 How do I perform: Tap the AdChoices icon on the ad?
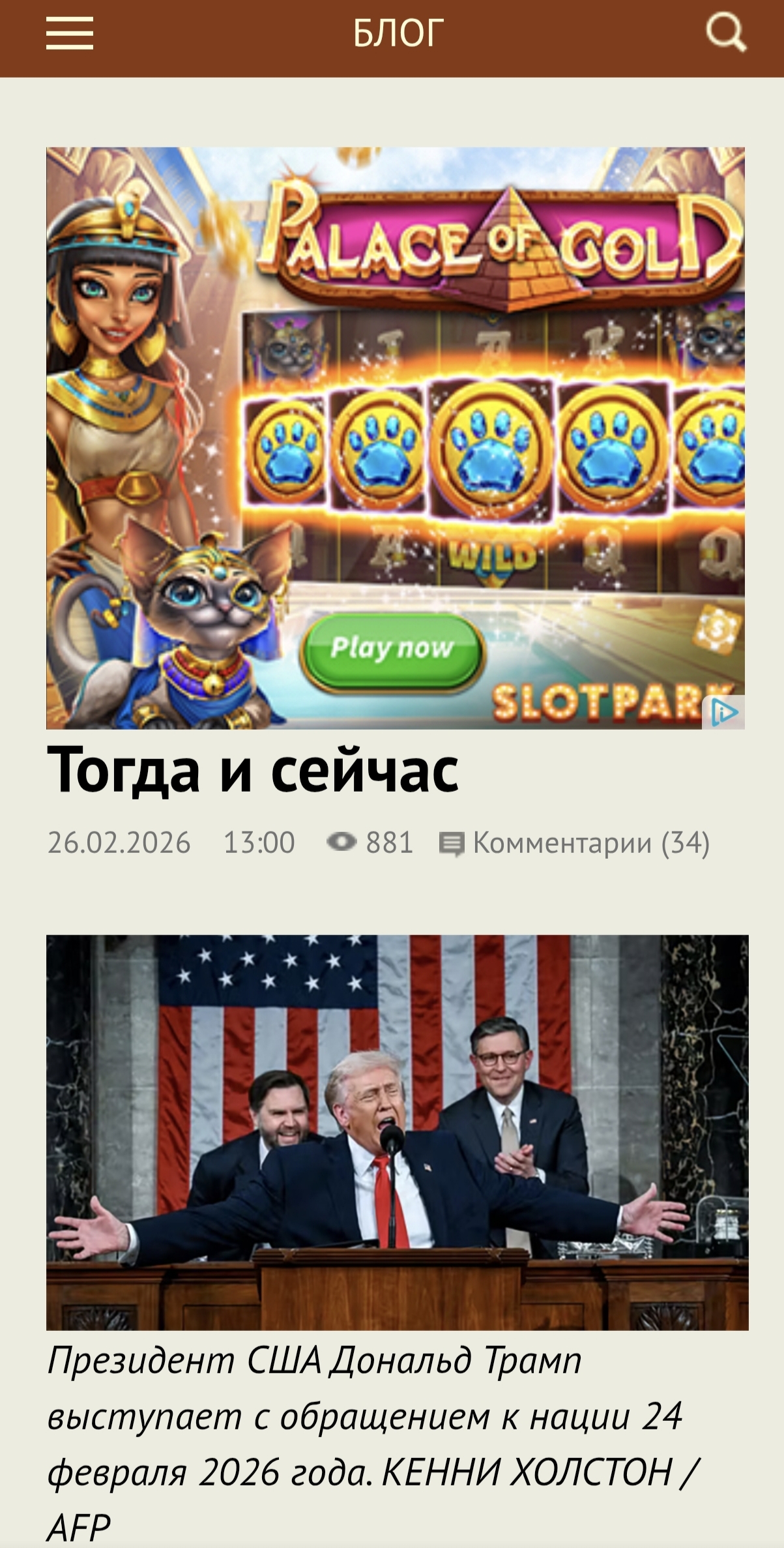(x=724, y=712)
